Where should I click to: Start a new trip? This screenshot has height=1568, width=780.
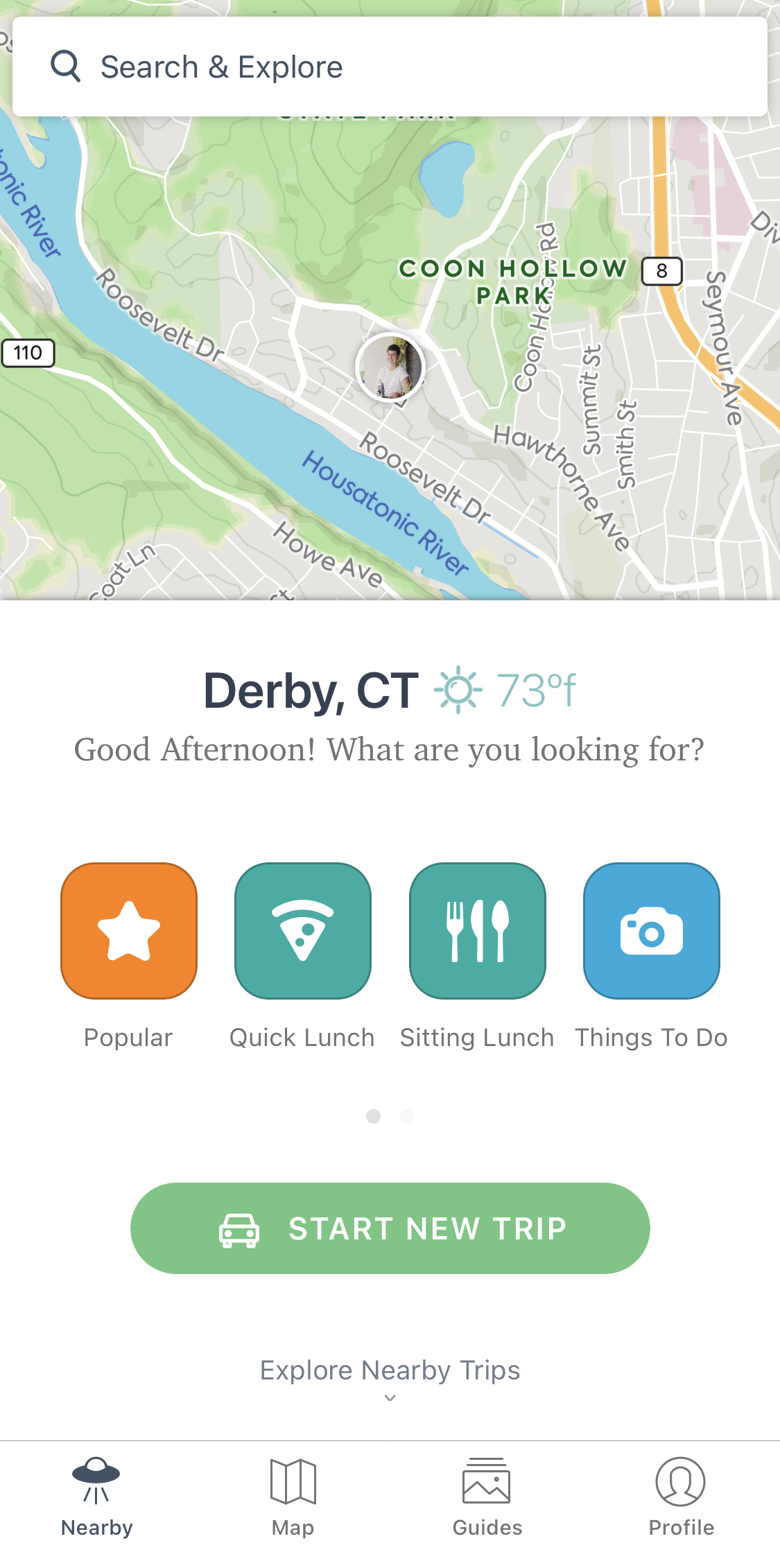390,1228
